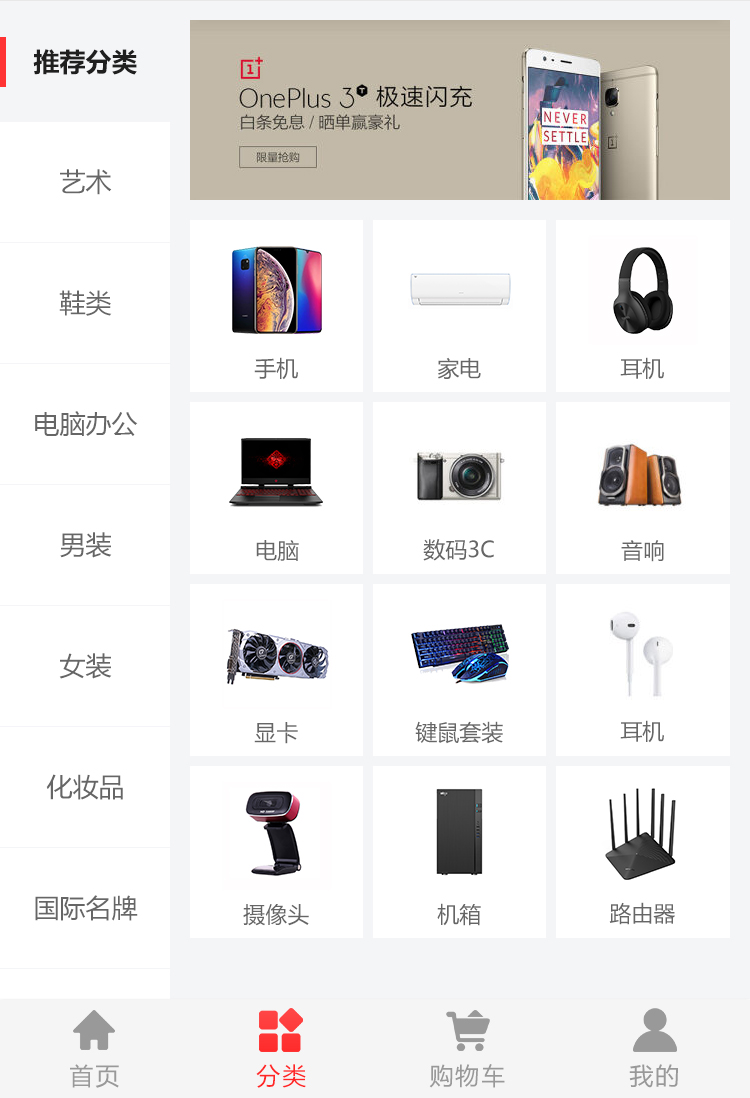The height and width of the screenshot is (1098, 750).
Task: Open the 国际名牌 sidebar category
Action: pyautogui.click(x=85, y=908)
